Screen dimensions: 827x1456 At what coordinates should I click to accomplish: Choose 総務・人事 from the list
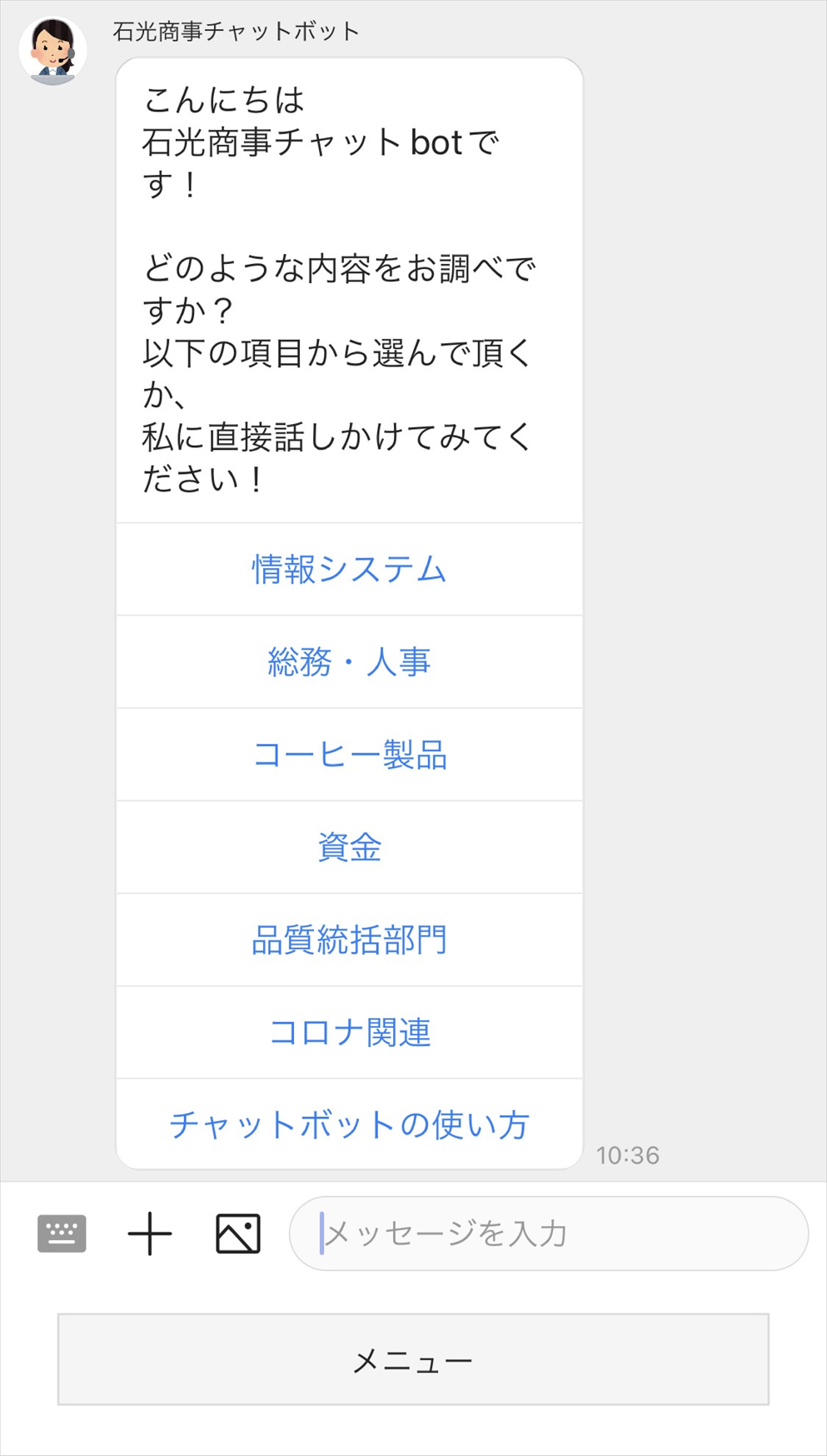[x=349, y=662]
